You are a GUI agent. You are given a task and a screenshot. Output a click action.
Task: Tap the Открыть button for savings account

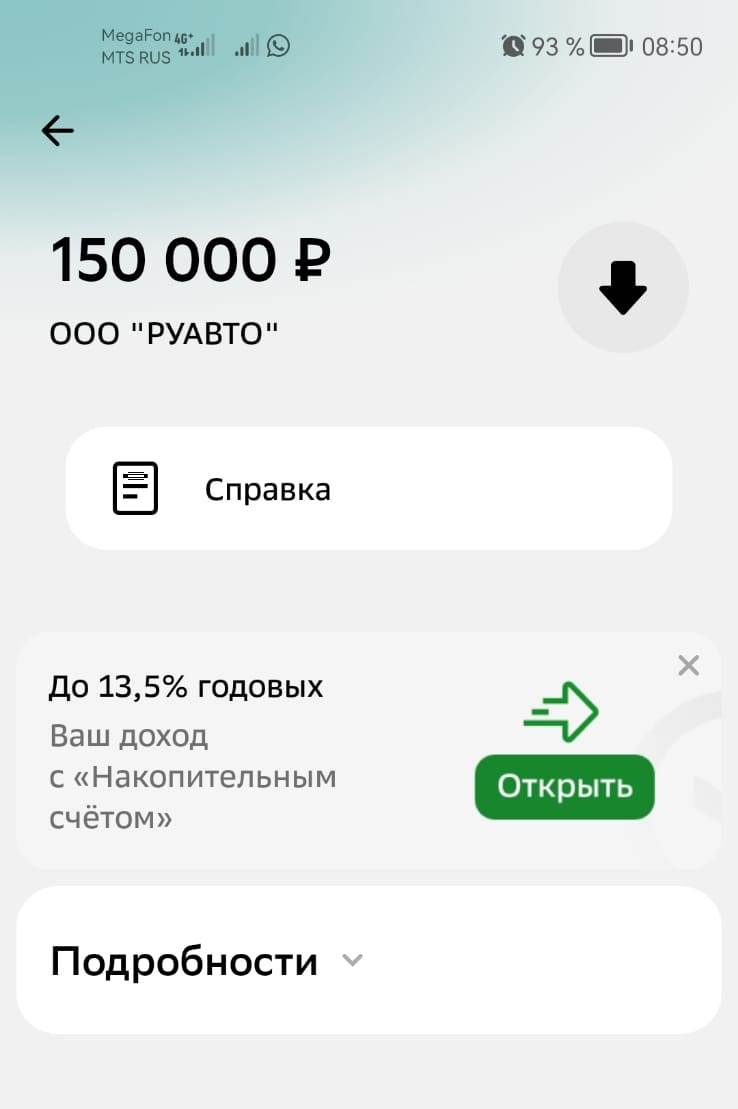(564, 786)
